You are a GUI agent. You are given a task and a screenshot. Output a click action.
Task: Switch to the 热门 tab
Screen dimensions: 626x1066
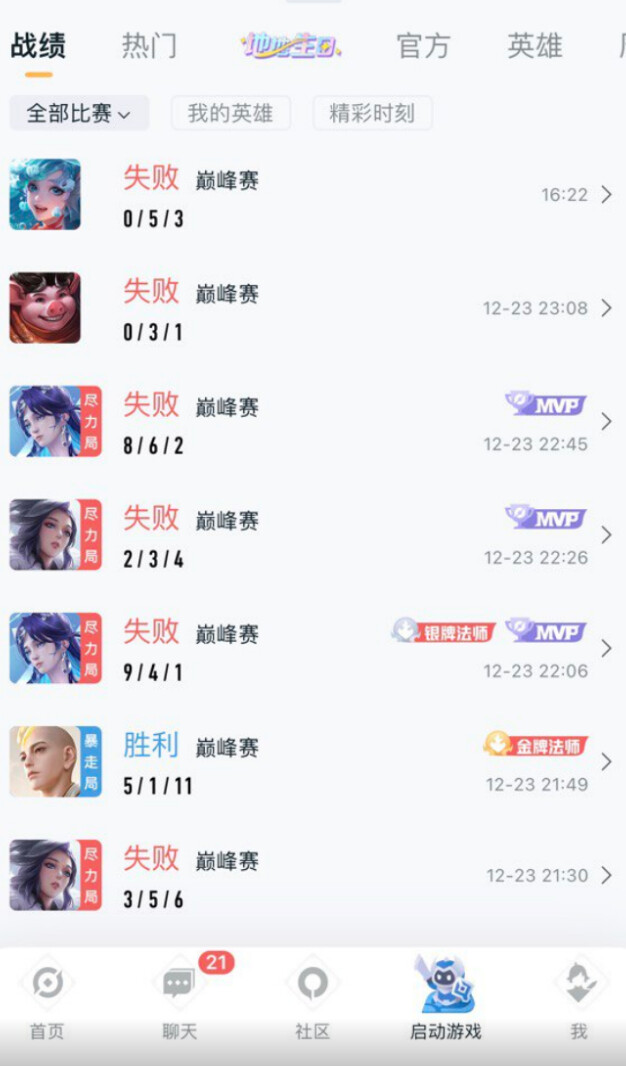(x=149, y=46)
